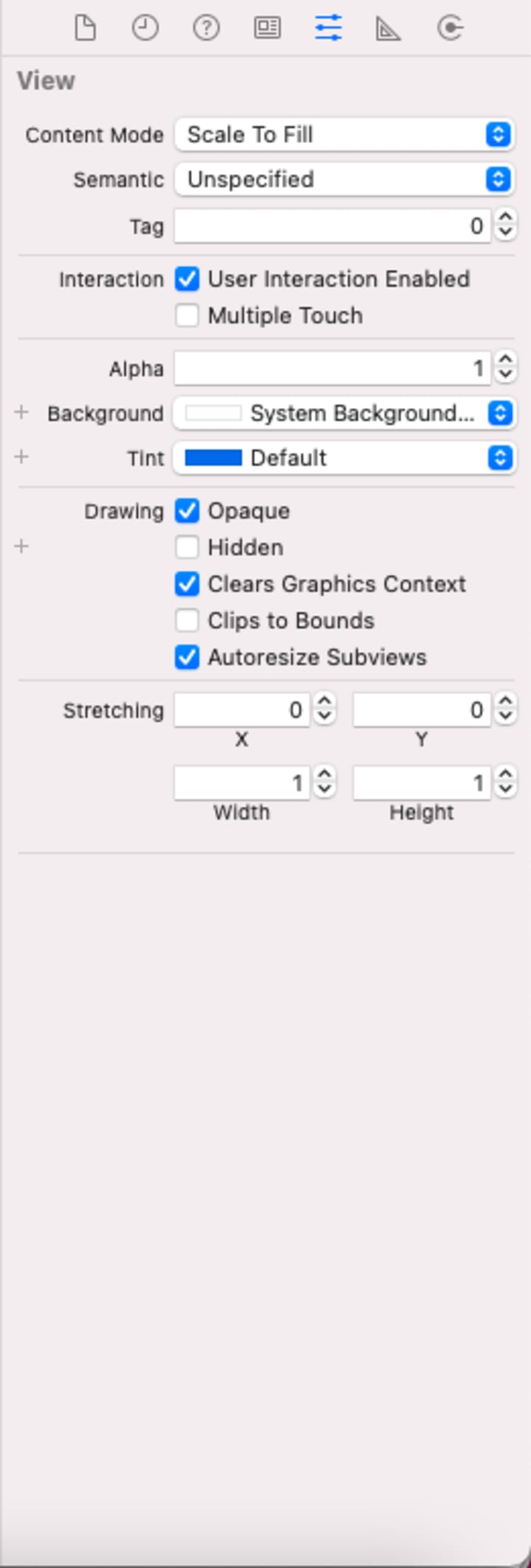Uncheck Autoresize Subviews

click(x=187, y=657)
